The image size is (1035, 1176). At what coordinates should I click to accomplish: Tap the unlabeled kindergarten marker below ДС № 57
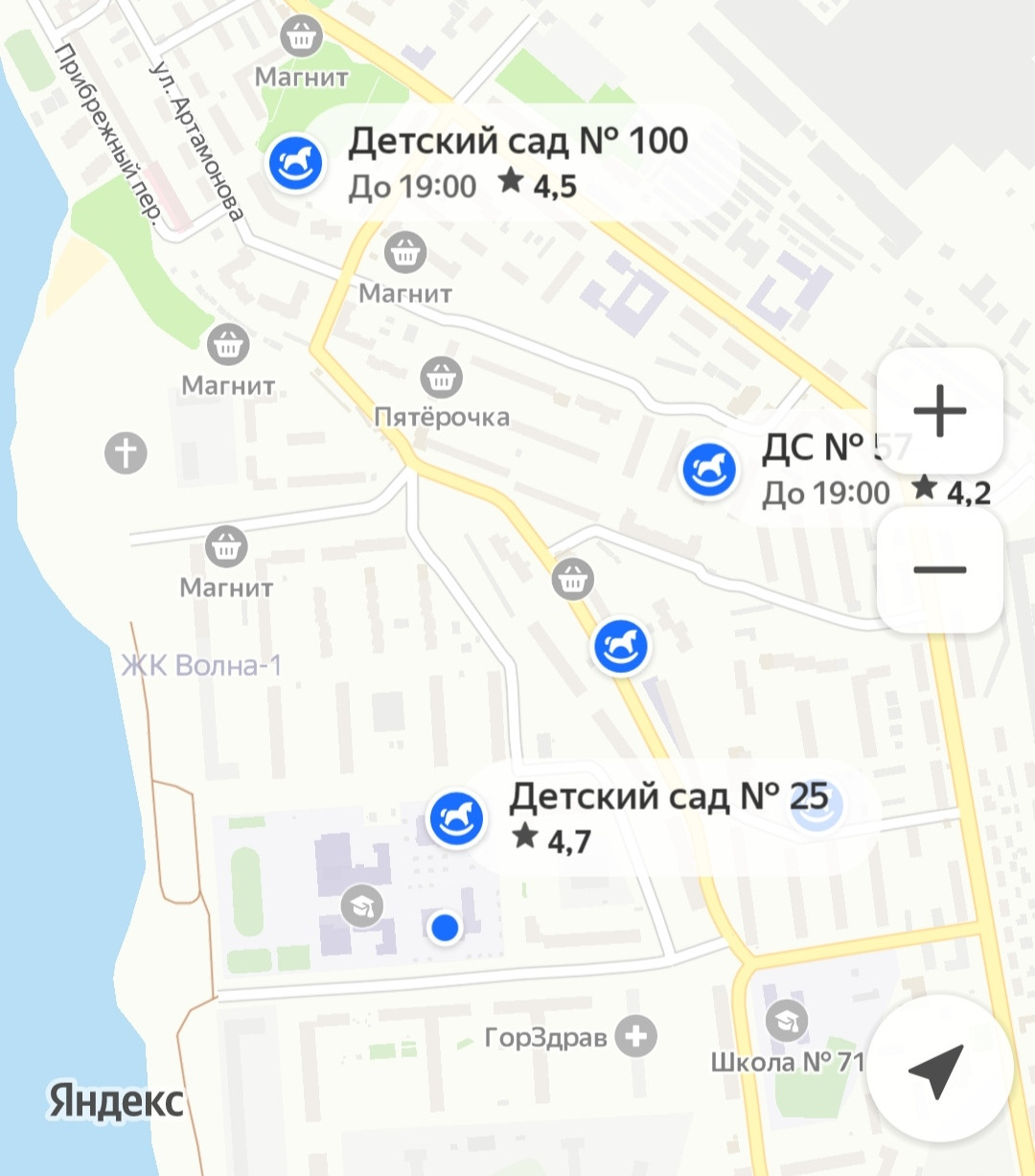click(x=621, y=646)
